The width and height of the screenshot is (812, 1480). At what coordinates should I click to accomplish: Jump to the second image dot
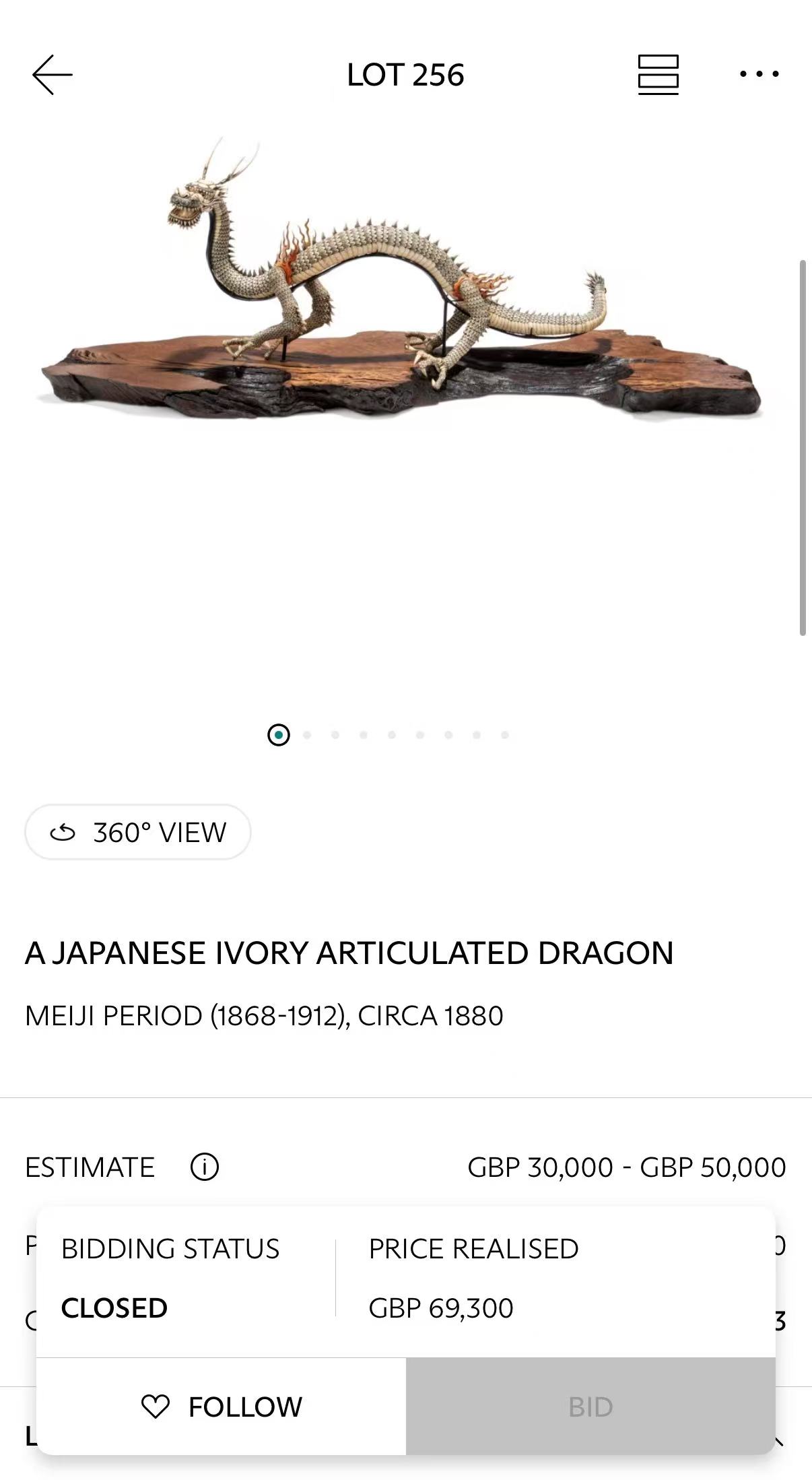coord(307,735)
